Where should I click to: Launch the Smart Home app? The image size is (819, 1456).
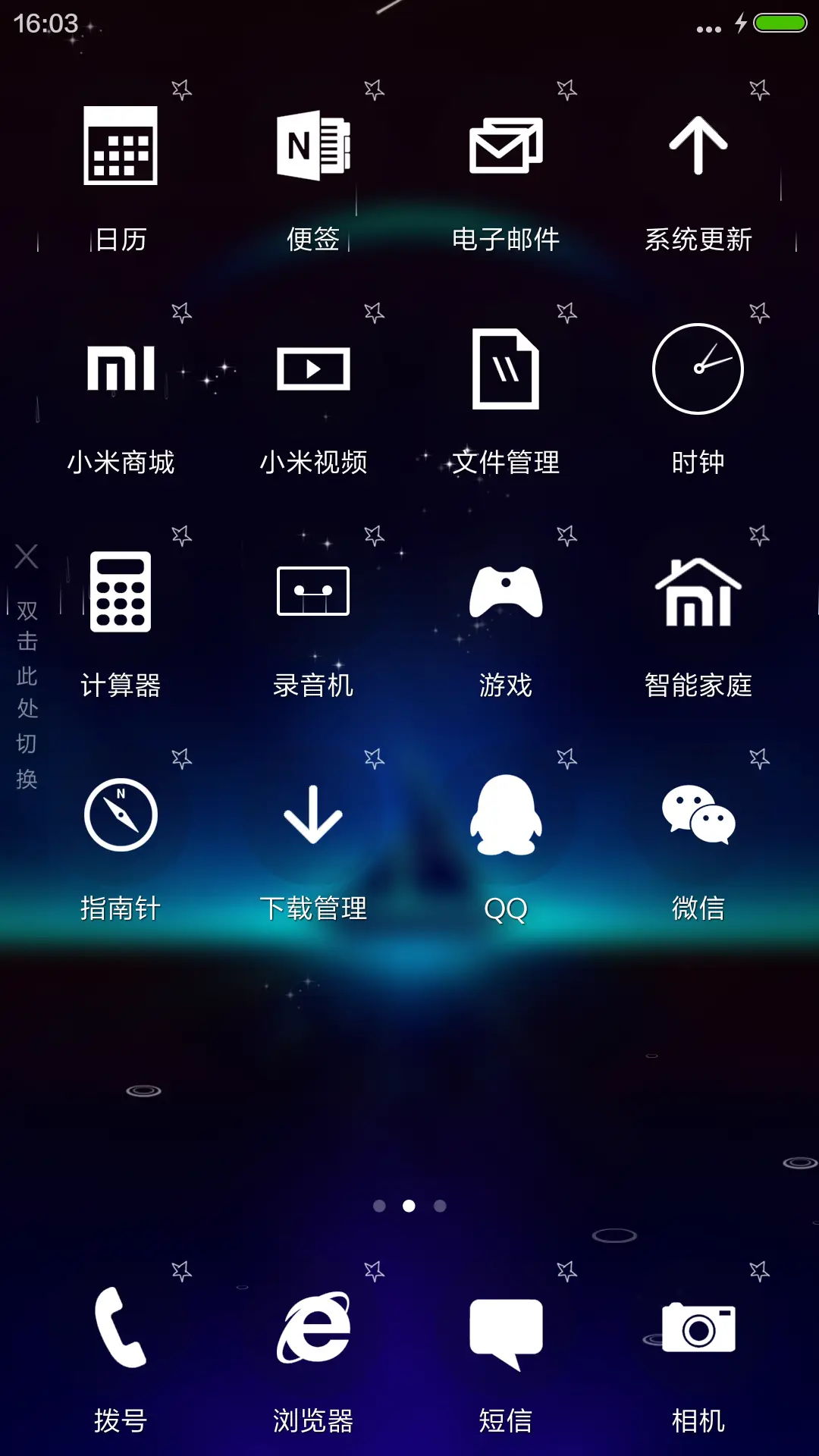point(698,593)
